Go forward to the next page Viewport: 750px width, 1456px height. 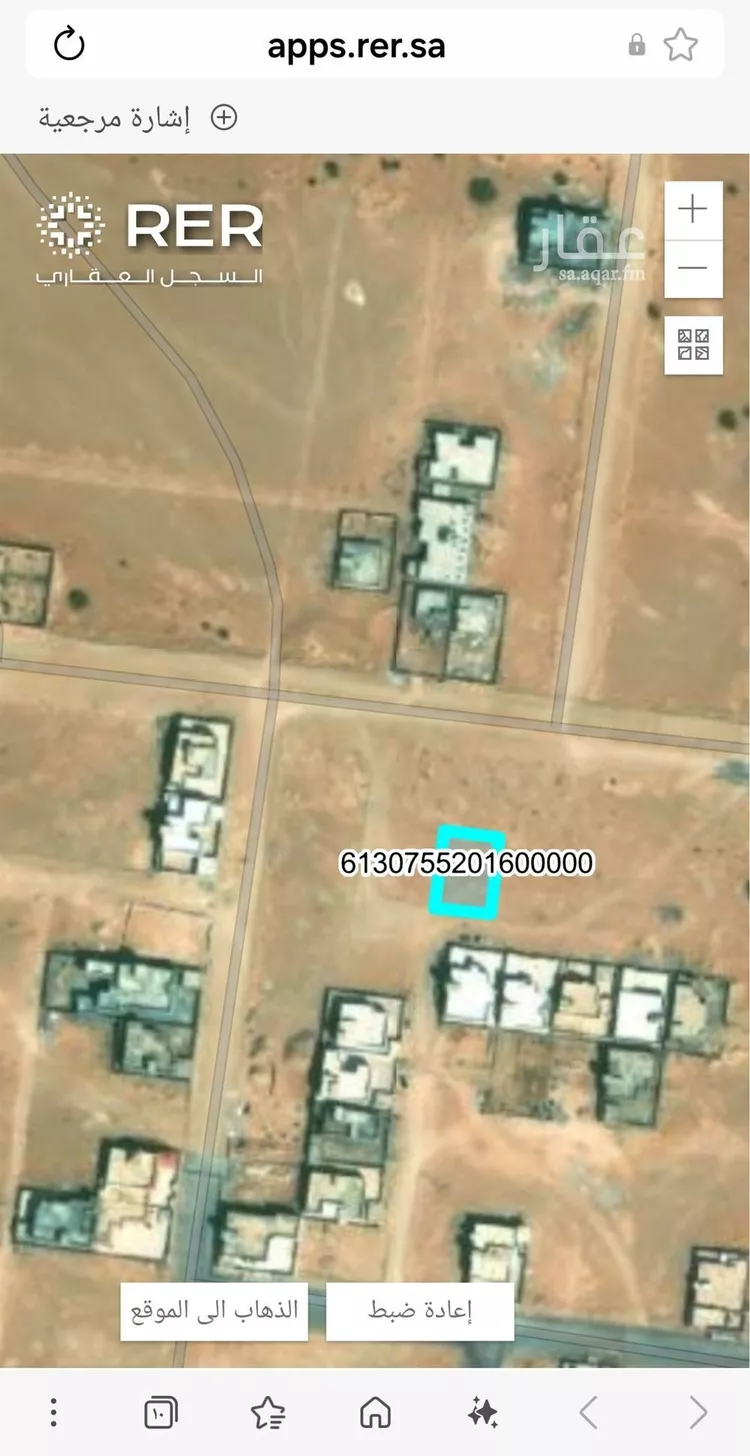coord(697,1413)
